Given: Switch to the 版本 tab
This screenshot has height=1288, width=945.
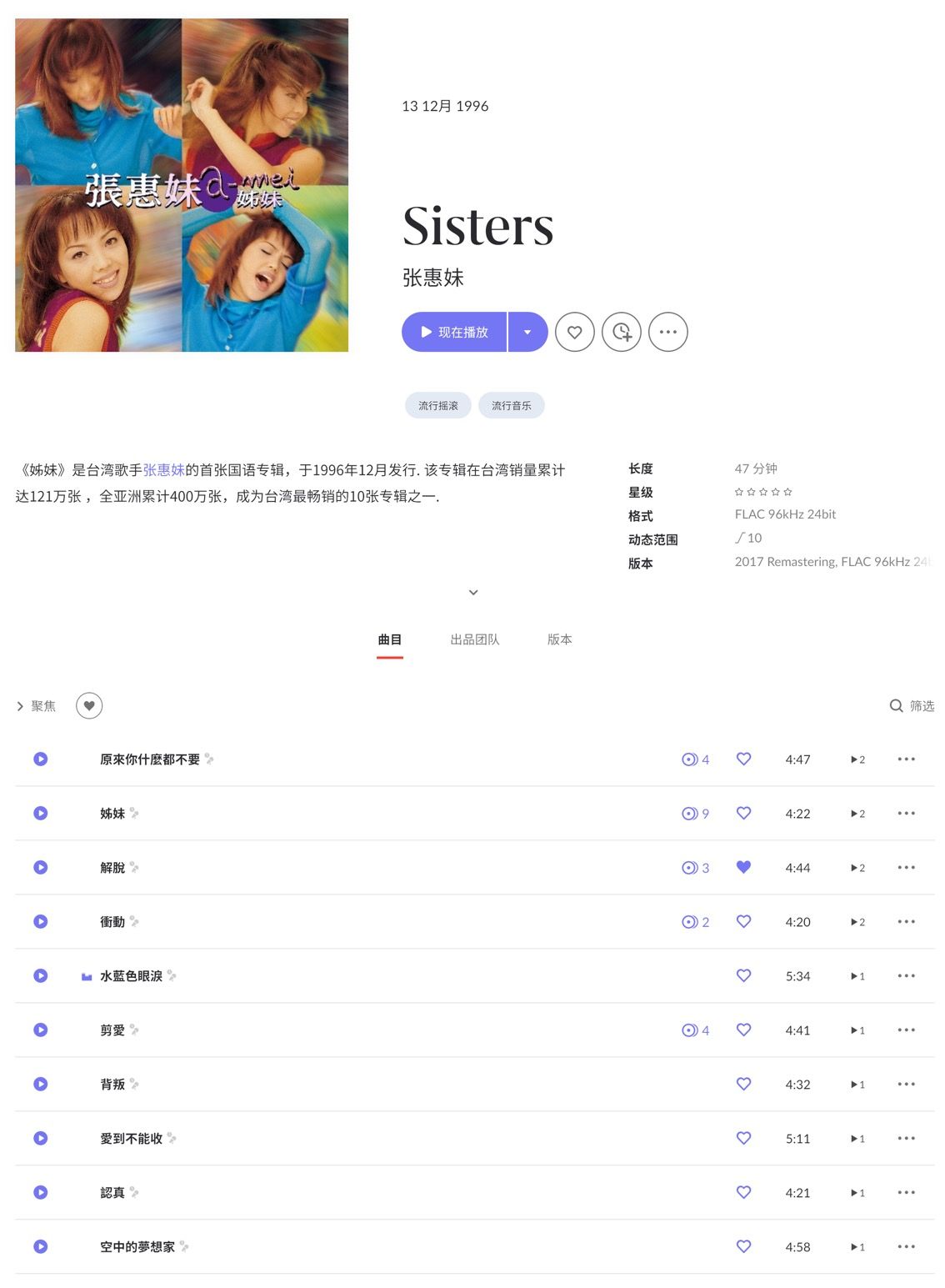Looking at the screenshot, I should [559, 639].
